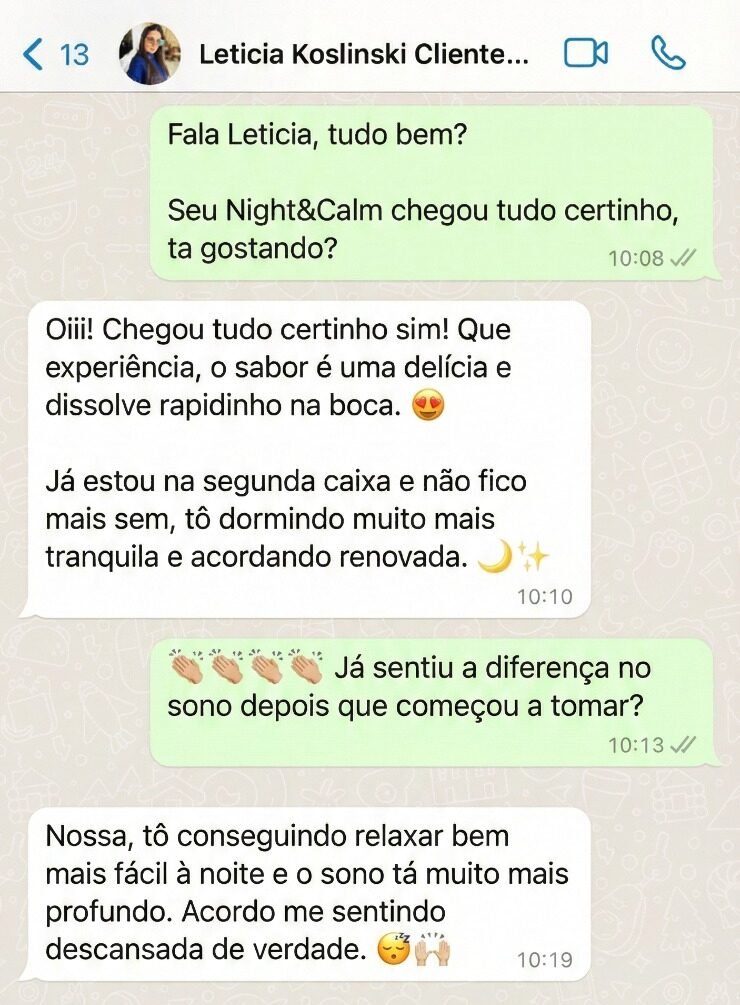Screen dimensions: 740x1005
Task: Start a voice call with Leticia
Action: tap(668, 53)
